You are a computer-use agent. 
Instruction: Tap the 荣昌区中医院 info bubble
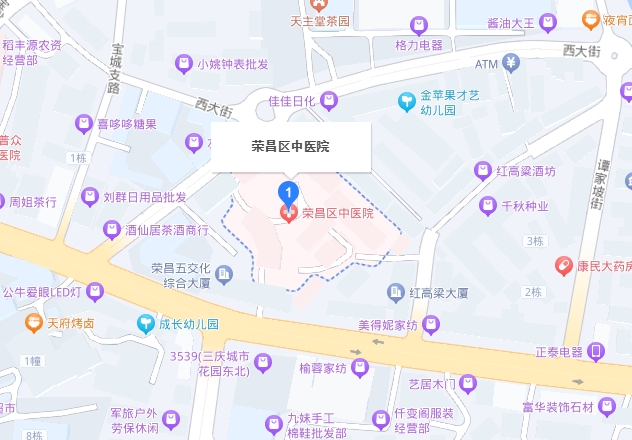[290, 146]
